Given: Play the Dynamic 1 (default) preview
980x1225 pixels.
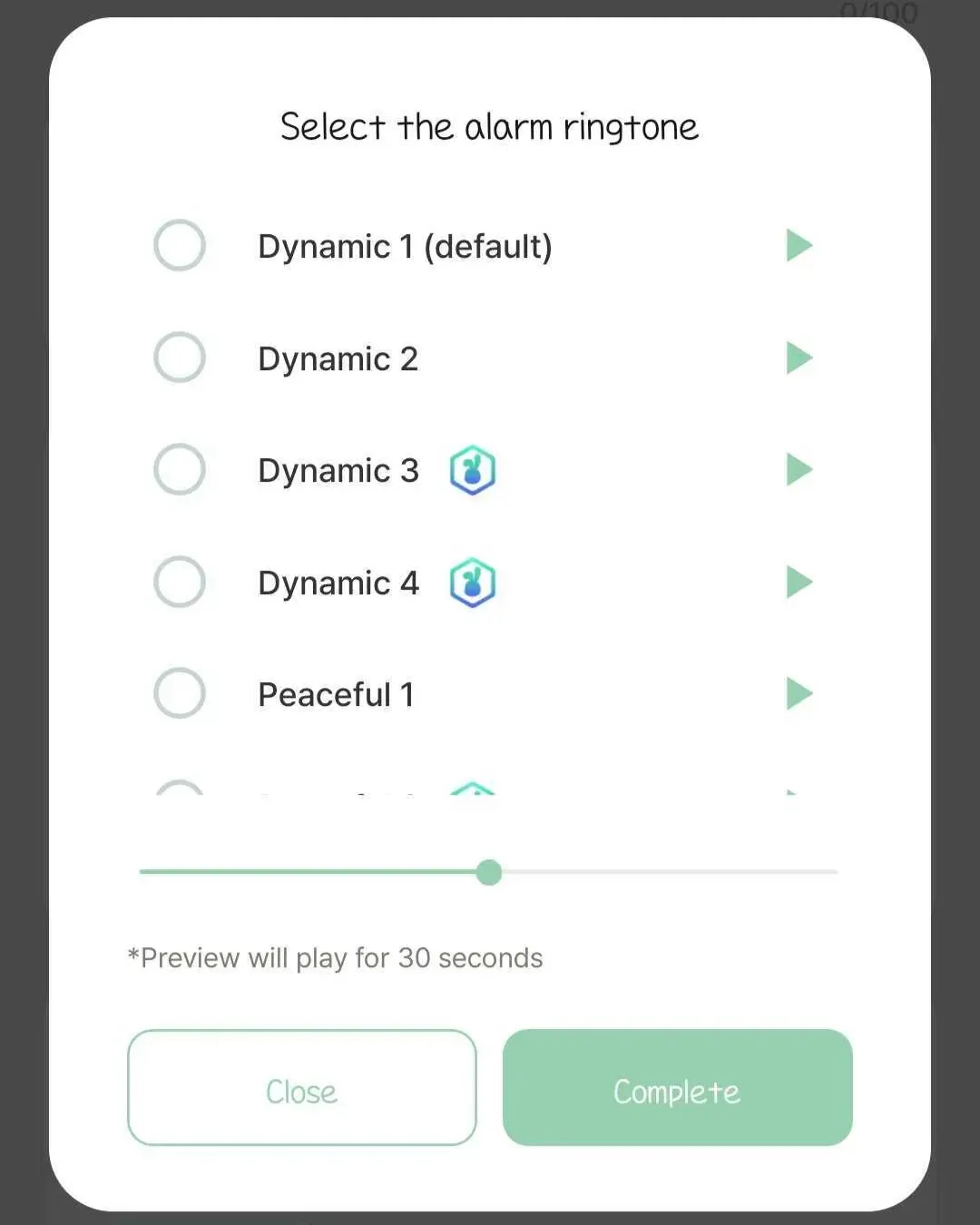Looking at the screenshot, I should pos(799,245).
